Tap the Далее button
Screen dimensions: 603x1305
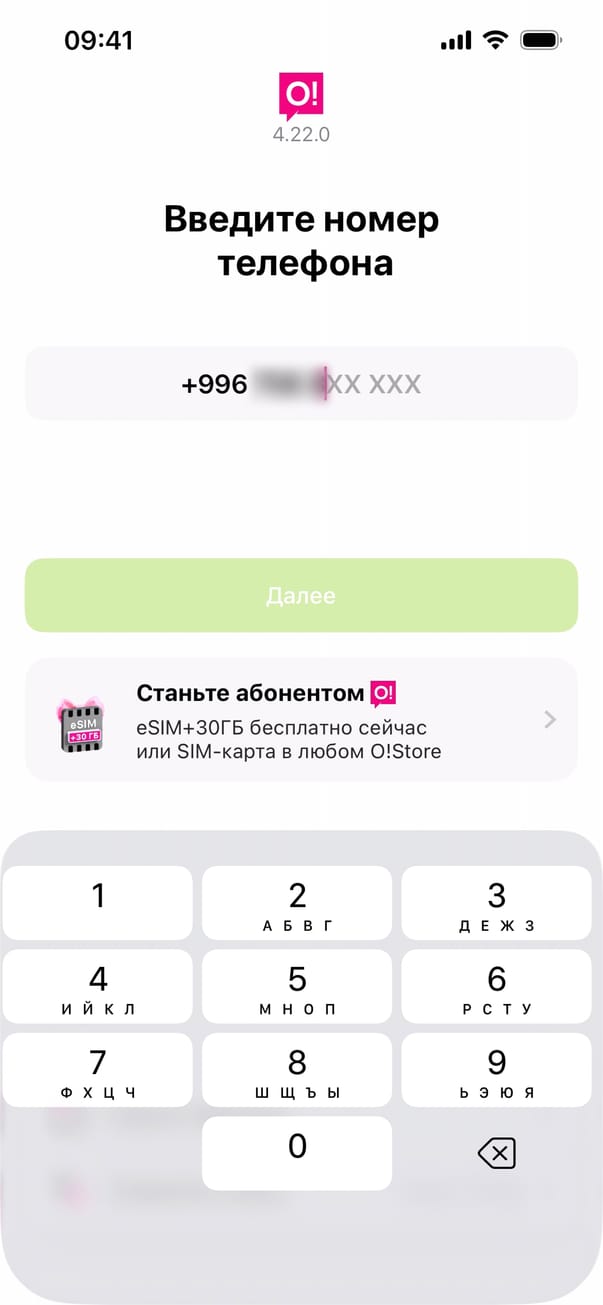click(x=301, y=595)
